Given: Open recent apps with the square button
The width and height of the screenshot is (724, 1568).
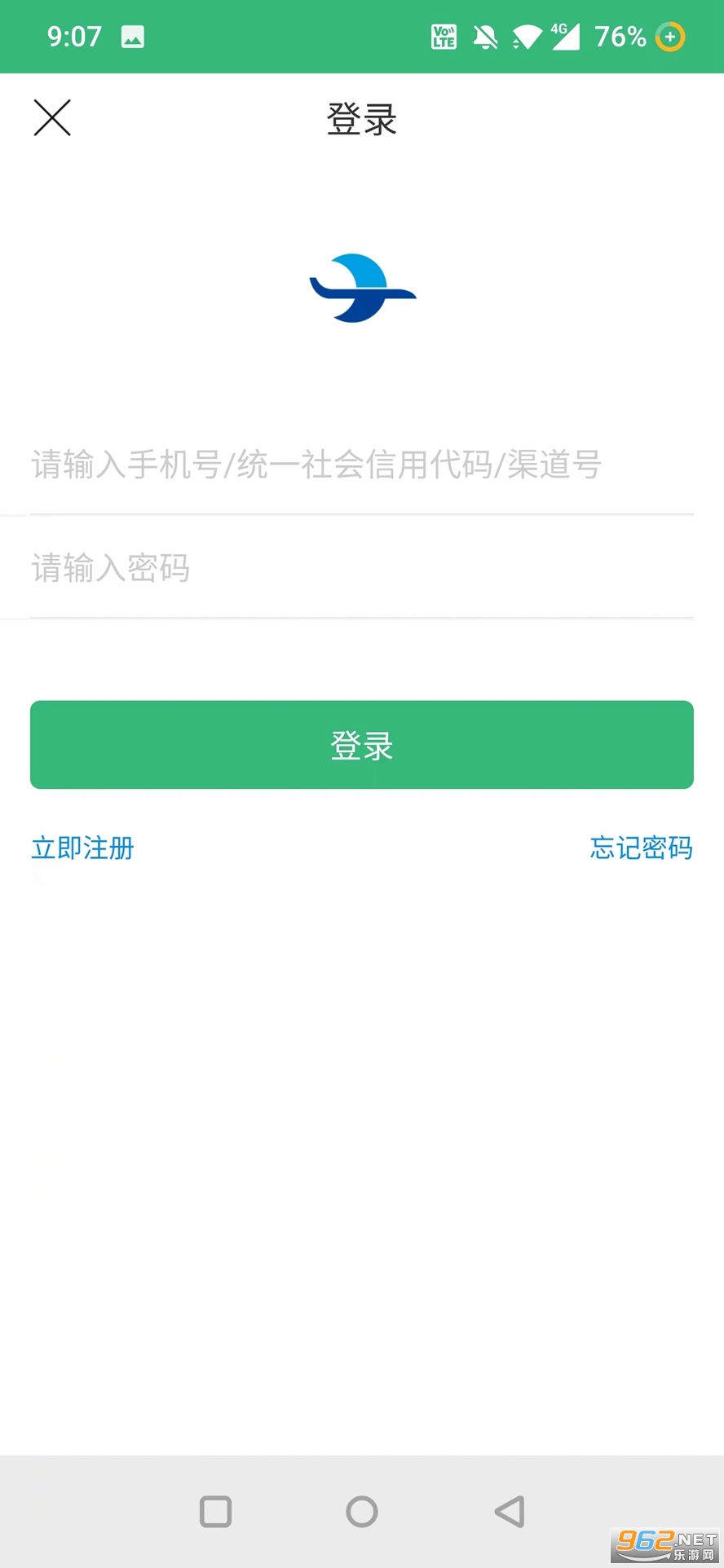Looking at the screenshot, I should [216, 1512].
